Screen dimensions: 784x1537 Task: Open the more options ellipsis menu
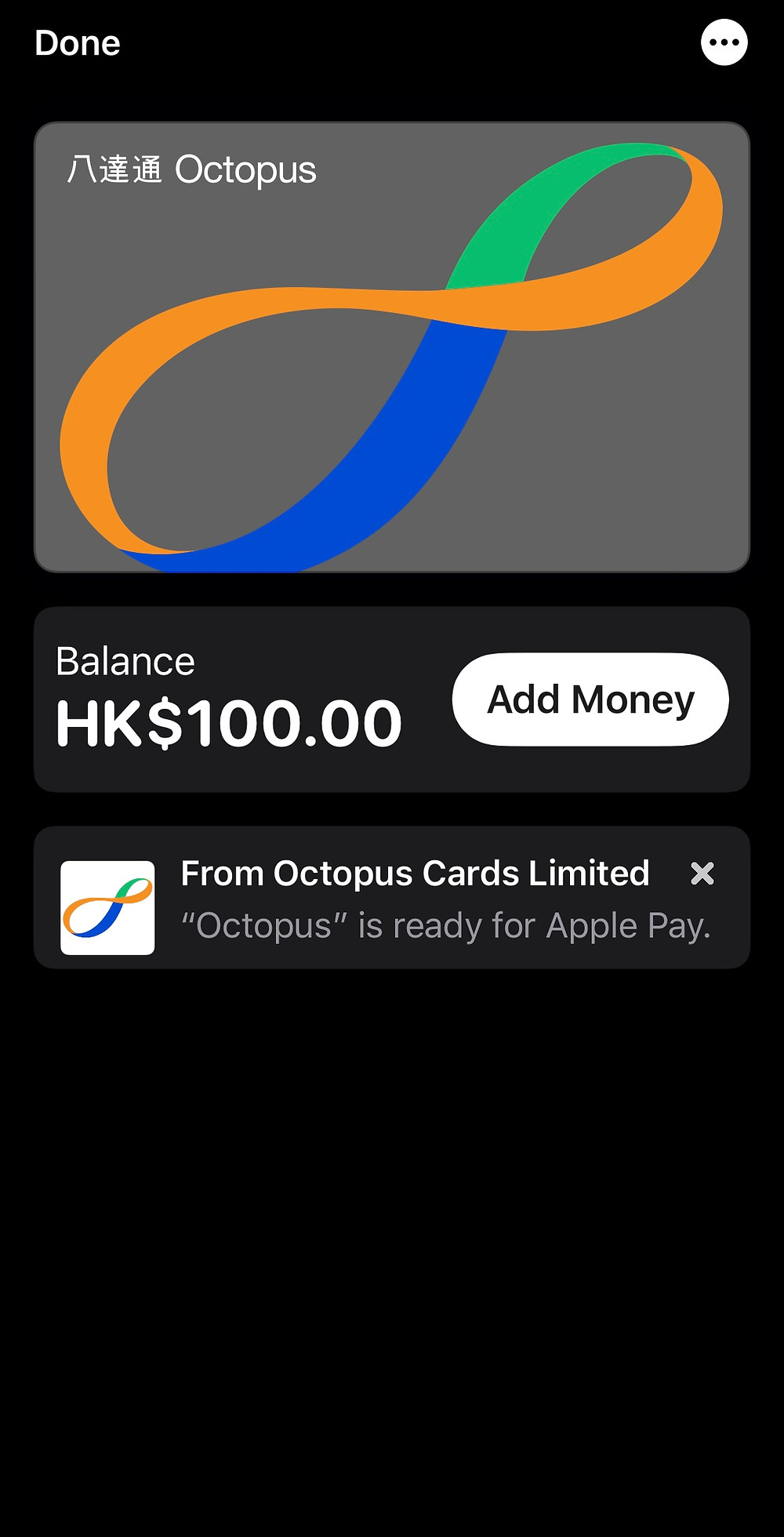[724, 42]
